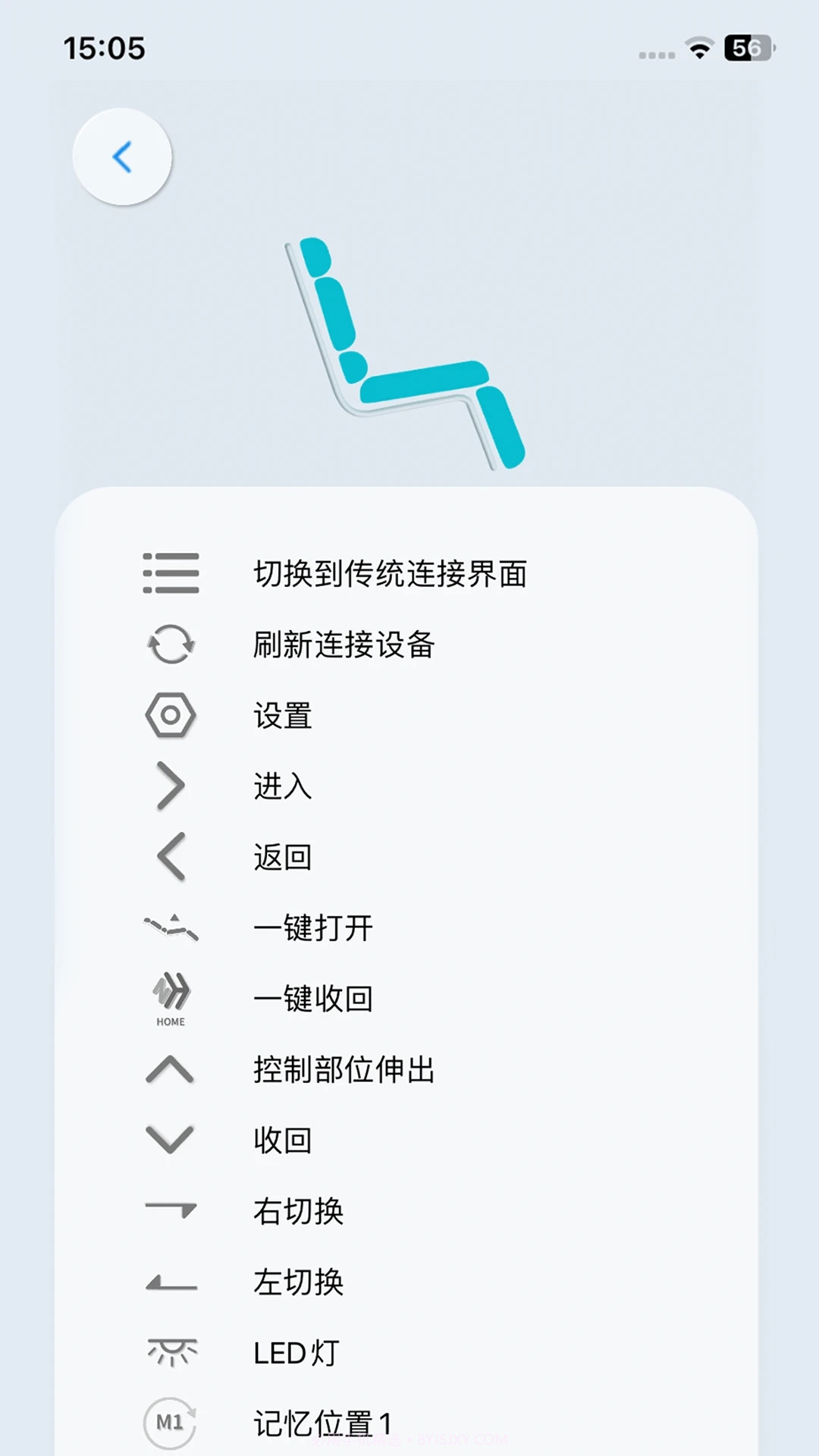This screenshot has height=1456, width=819.
Task: Toggle the LED灯 lighting control
Action: 297,1351
